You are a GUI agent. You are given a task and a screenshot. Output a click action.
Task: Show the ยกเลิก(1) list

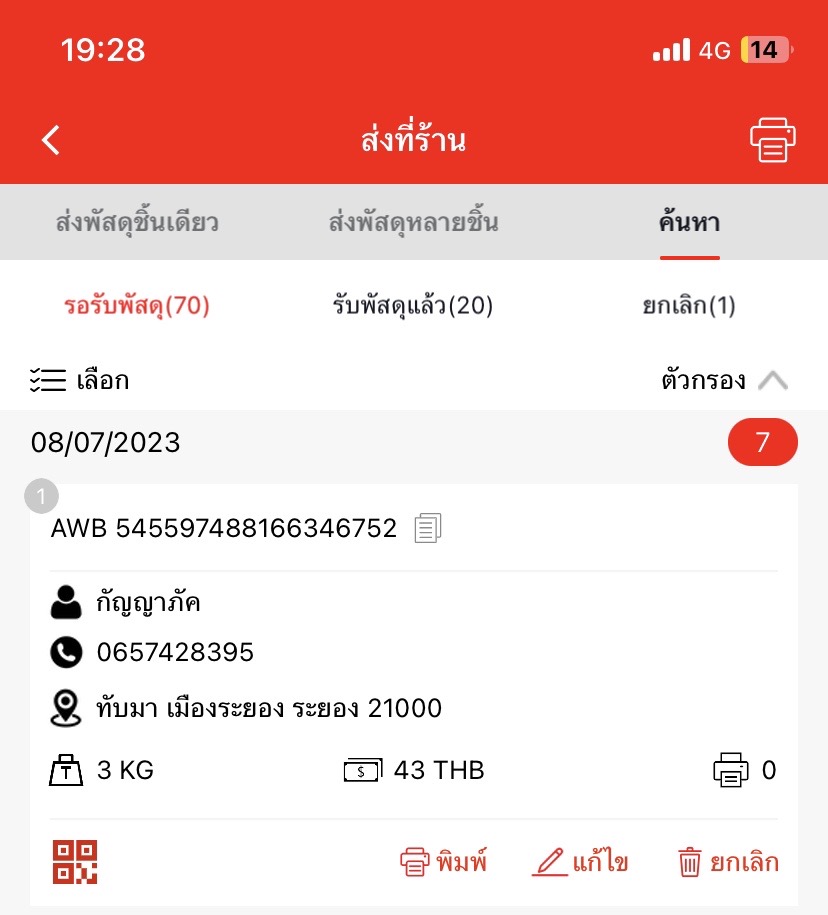pyautogui.click(x=689, y=305)
